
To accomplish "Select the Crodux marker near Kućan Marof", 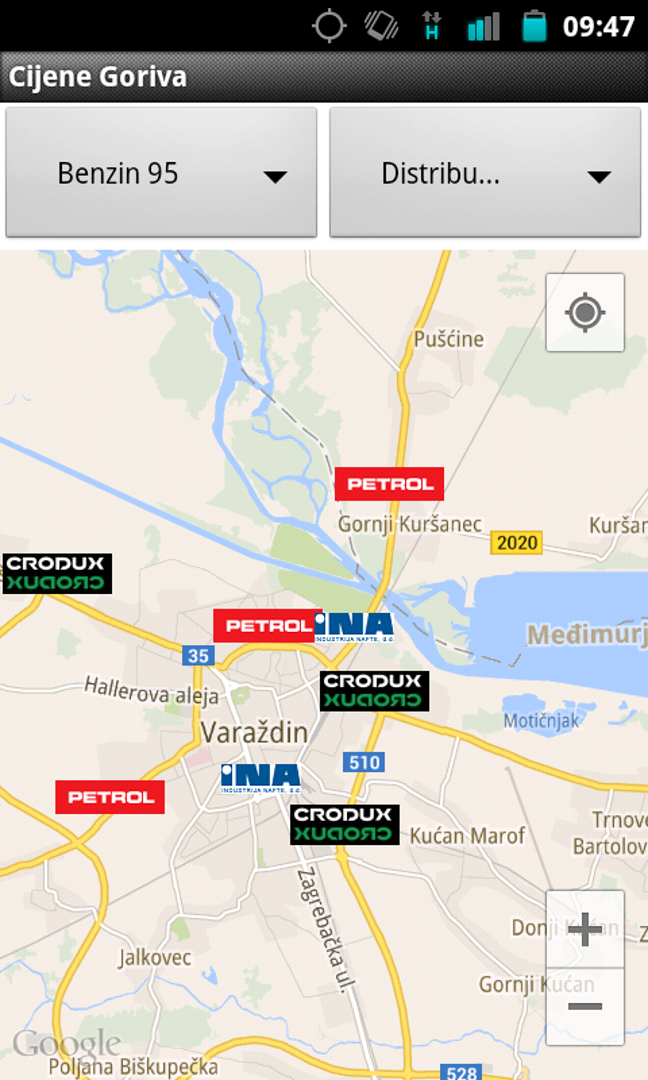I will click(x=345, y=824).
